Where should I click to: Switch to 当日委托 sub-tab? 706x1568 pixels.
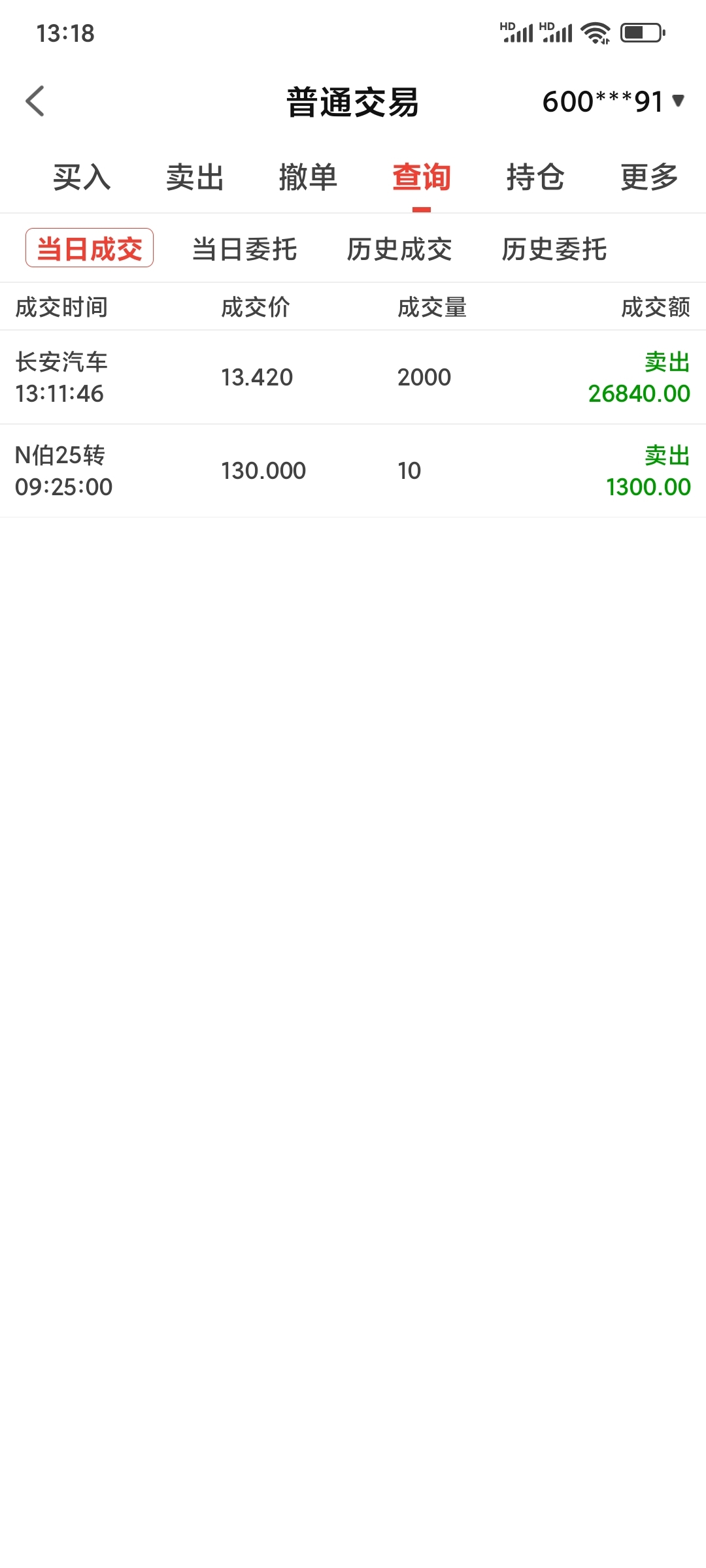[x=244, y=249]
